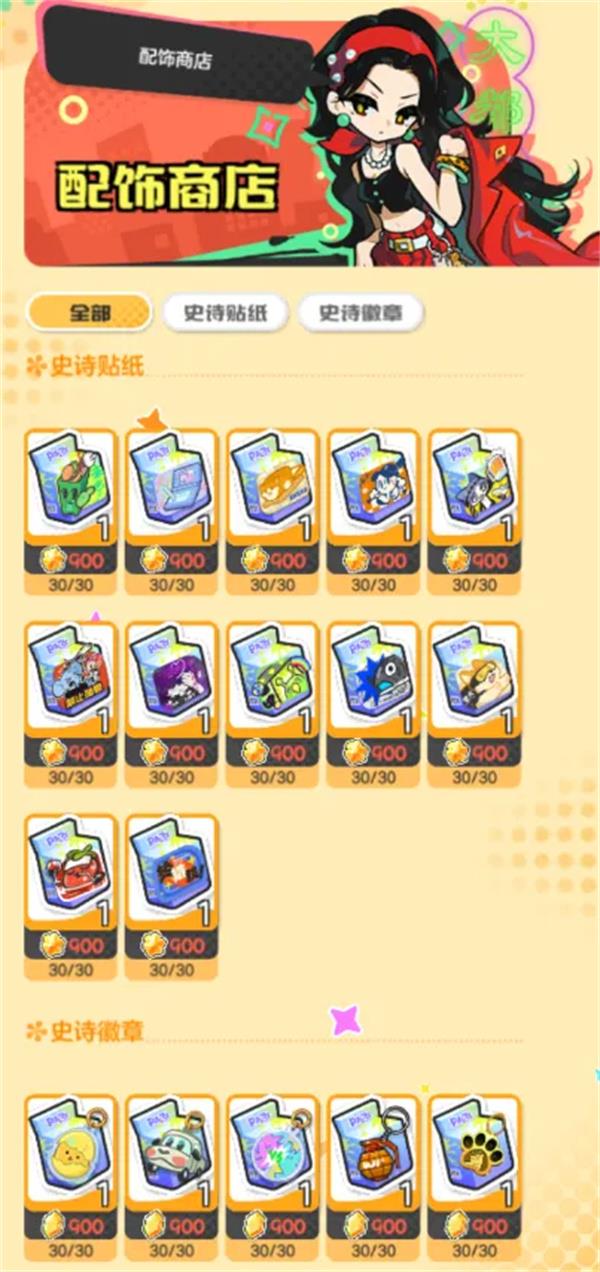Select the 全部 tab
Image resolution: width=600 pixels, height=1272 pixels.
tap(88, 313)
